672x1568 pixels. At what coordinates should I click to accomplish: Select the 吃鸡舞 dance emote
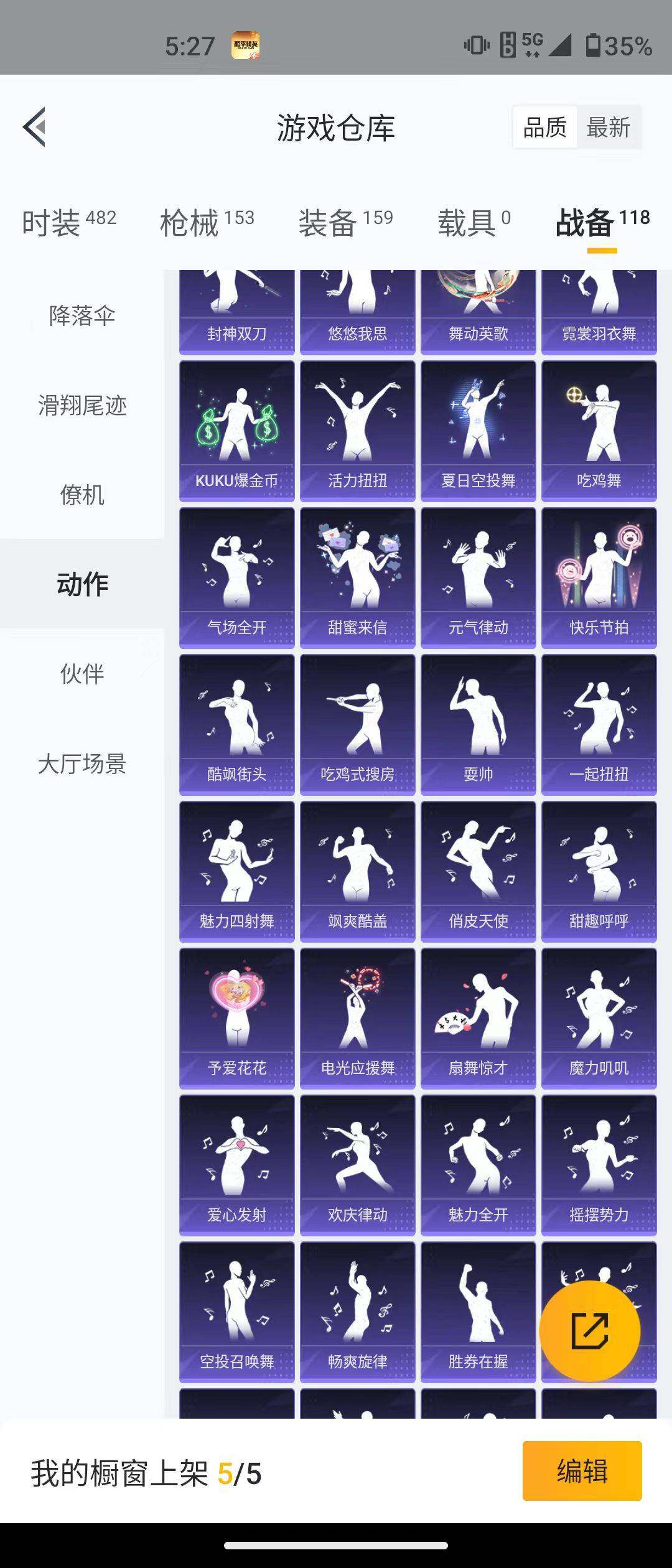point(599,429)
